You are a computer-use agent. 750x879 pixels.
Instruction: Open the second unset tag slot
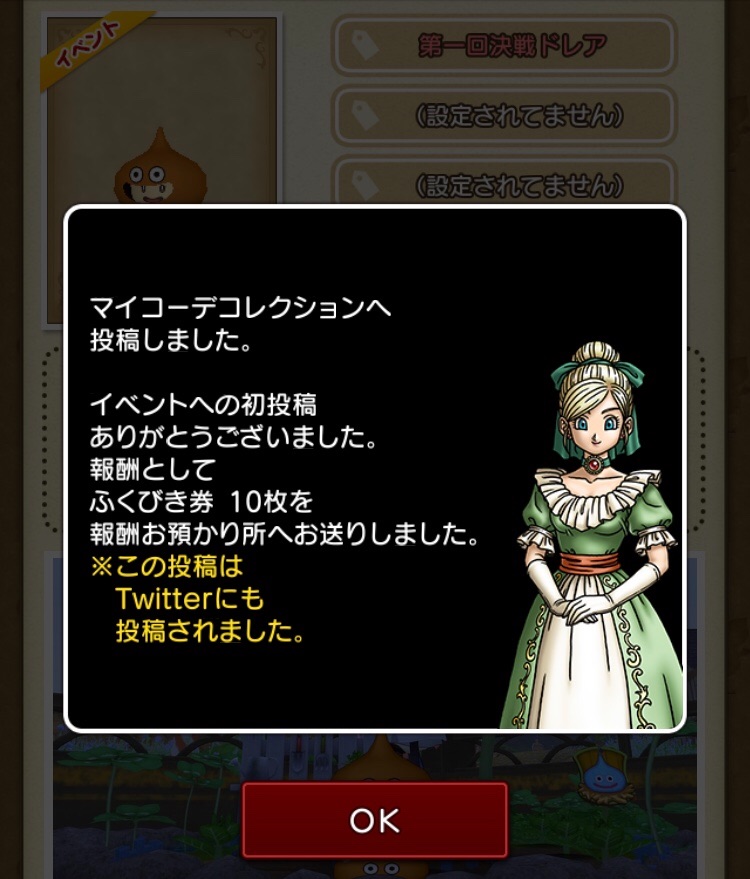(505, 186)
